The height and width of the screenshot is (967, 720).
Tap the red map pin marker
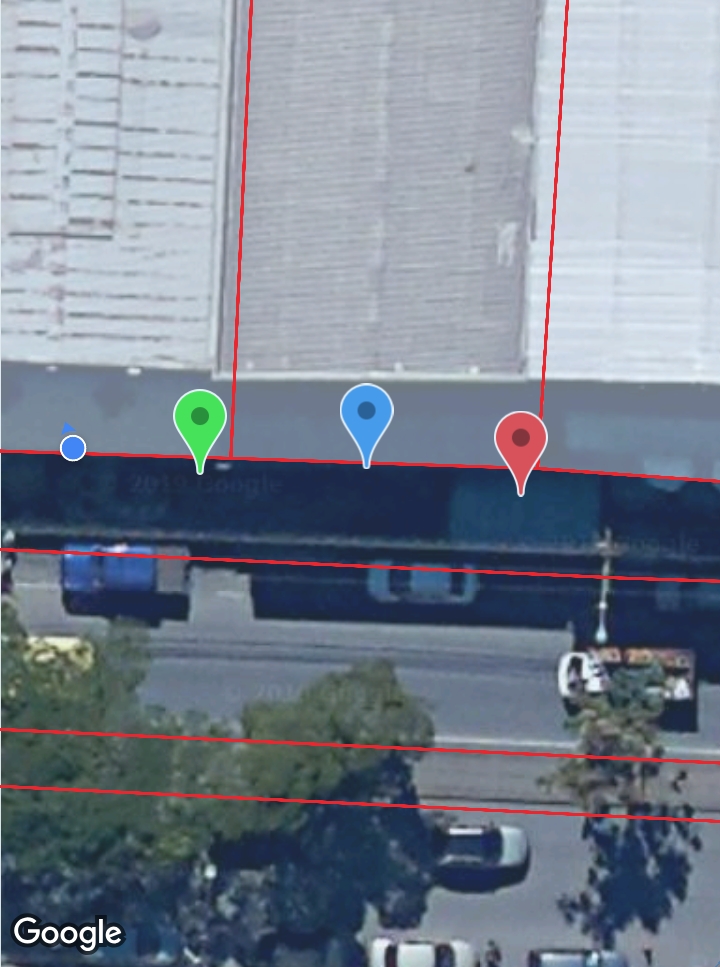point(520,441)
